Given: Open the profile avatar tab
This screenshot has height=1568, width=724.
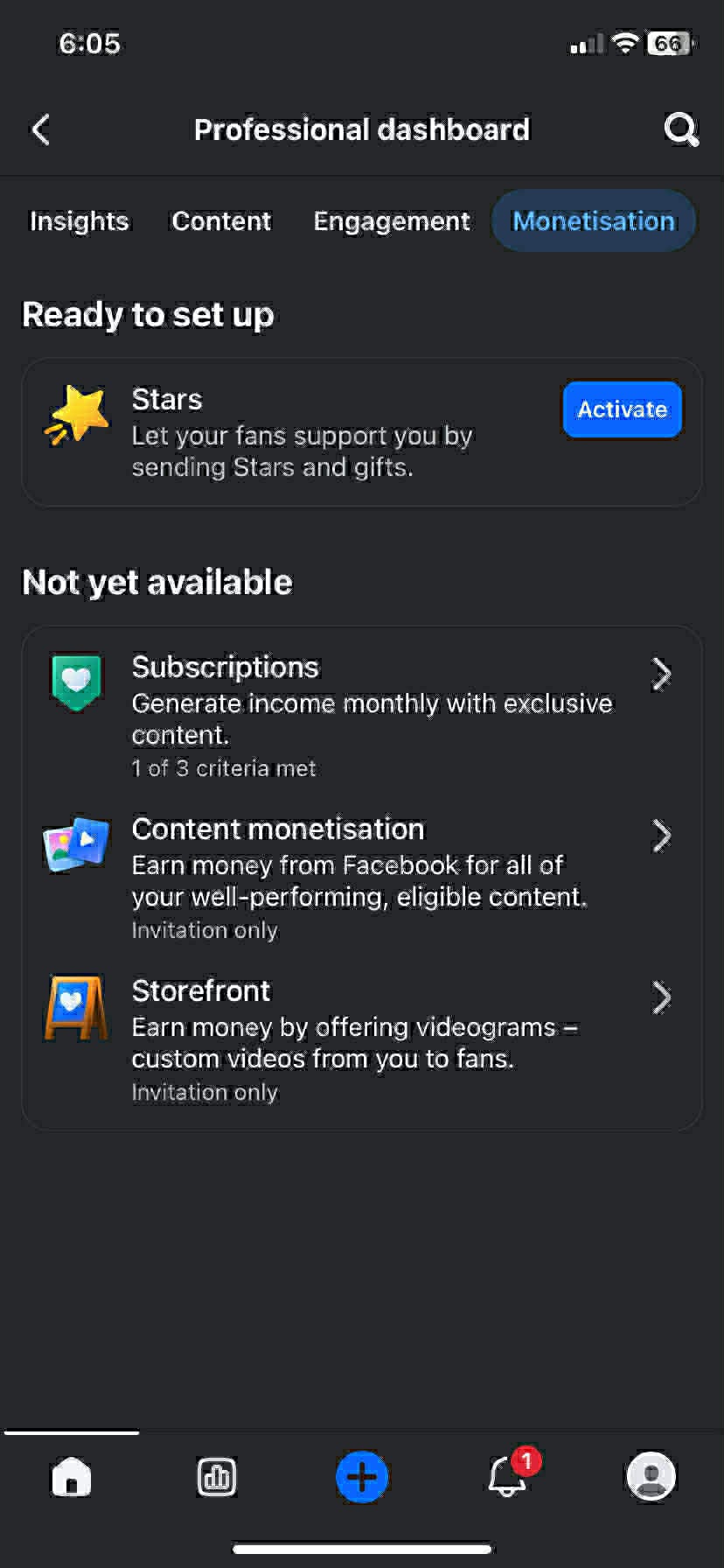Looking at the screenshot, I should [651, 1477].
